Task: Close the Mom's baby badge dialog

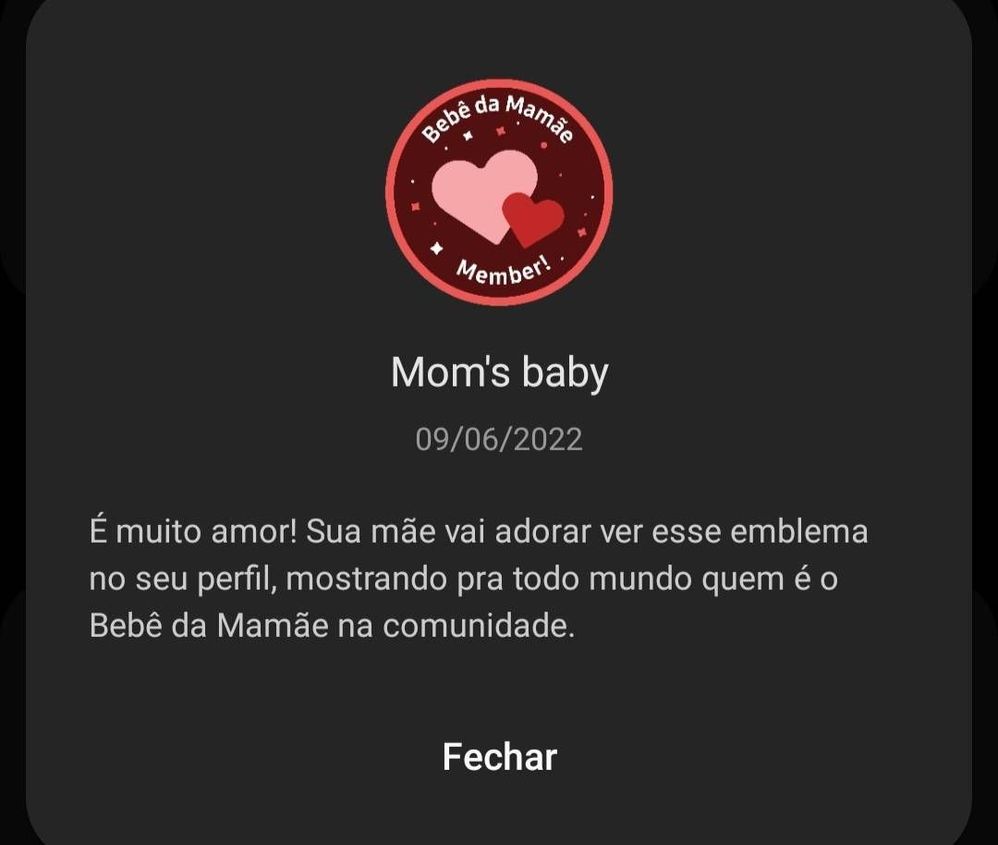Action: tap(499, 756)
